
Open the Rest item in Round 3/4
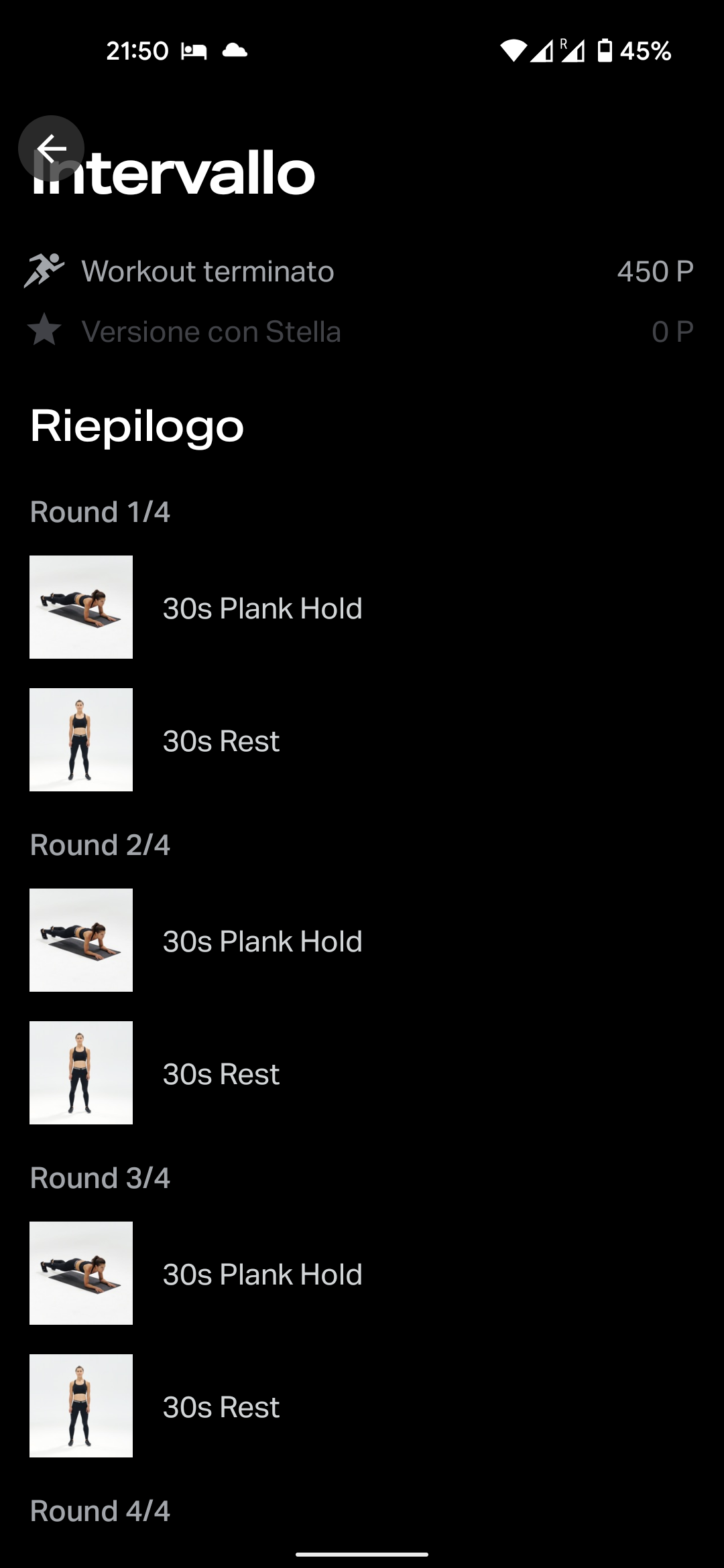click(221, 1407)
